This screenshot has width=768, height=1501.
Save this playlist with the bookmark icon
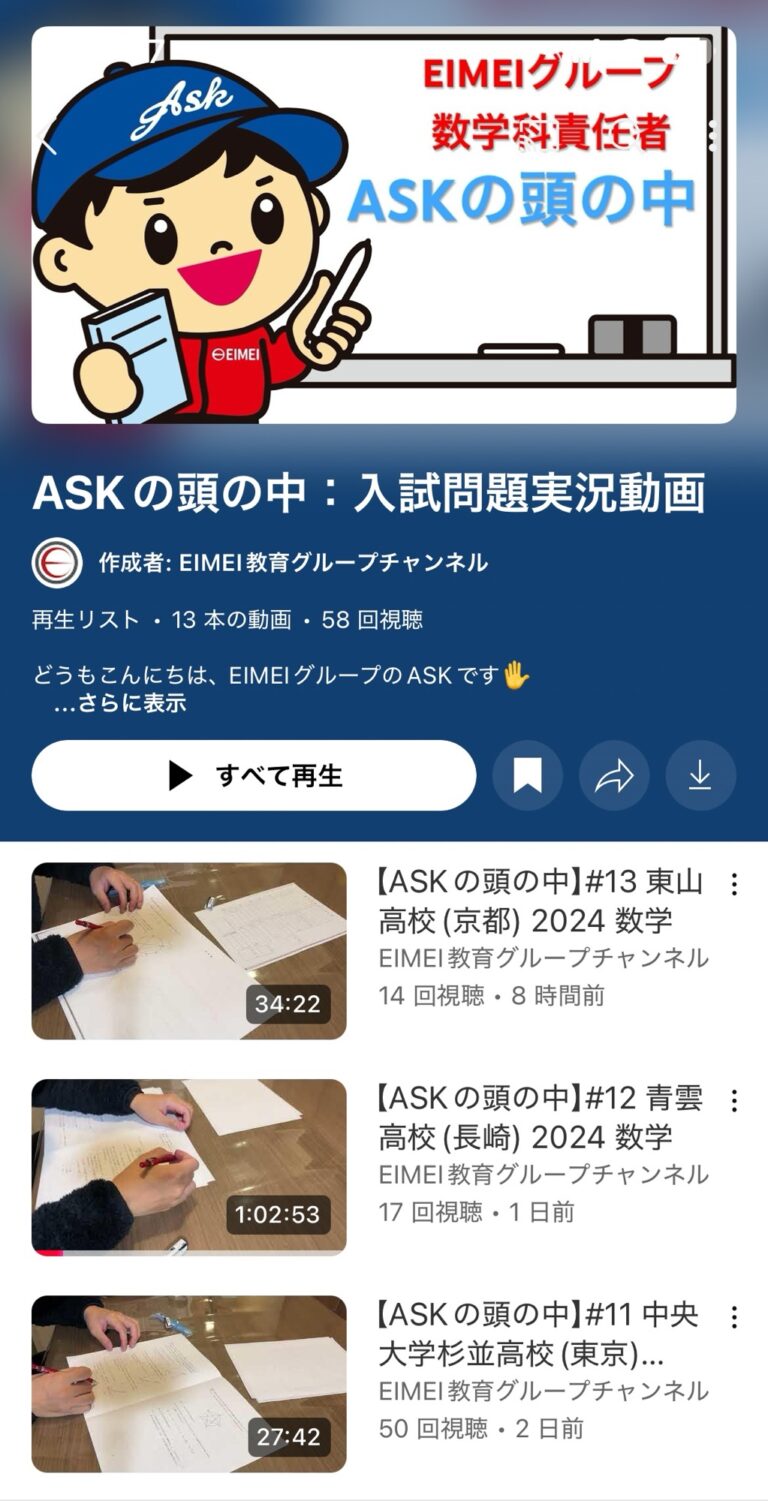coord(527,775)
